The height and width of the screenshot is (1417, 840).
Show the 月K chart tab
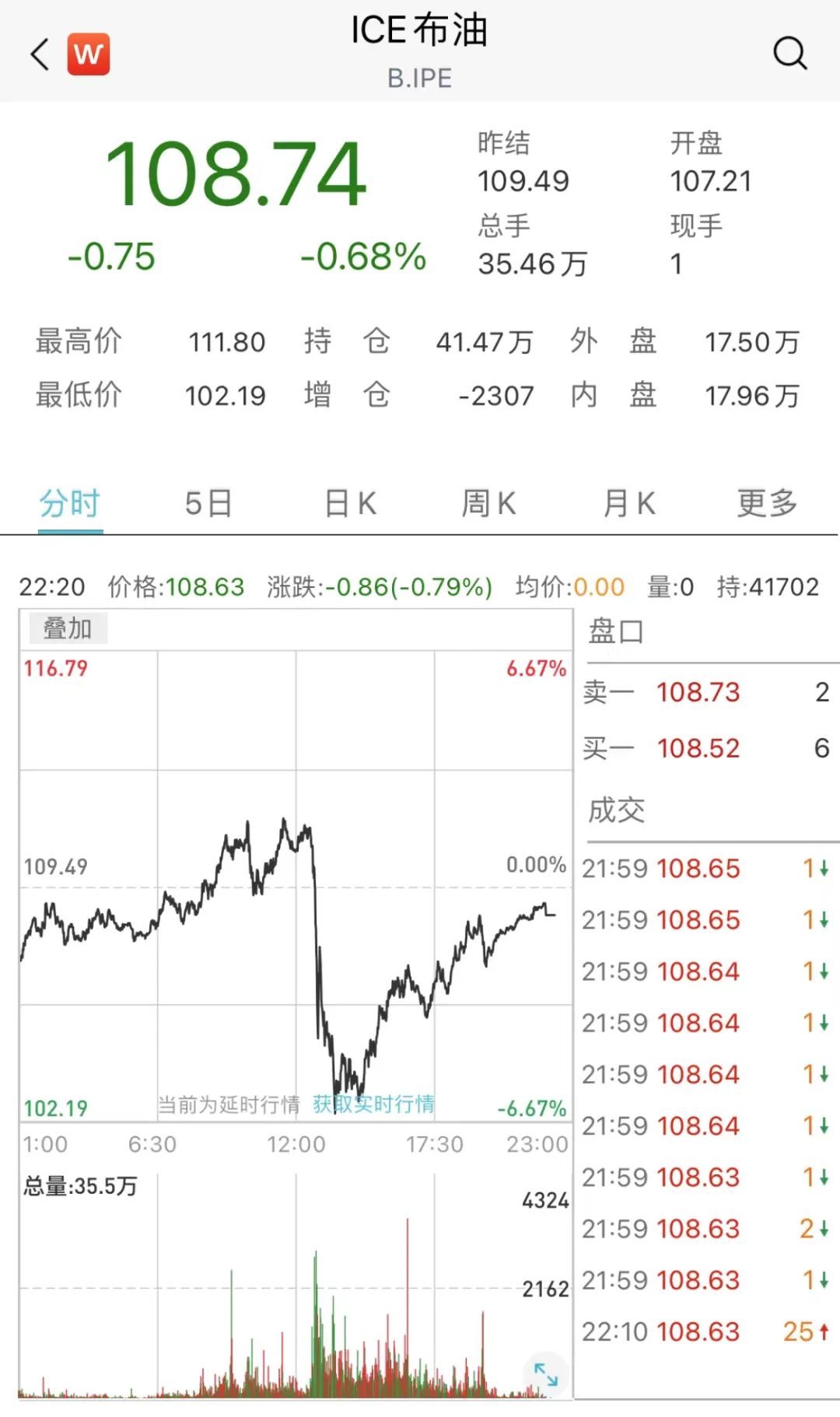pyautogui.click(x=628, y=503)
